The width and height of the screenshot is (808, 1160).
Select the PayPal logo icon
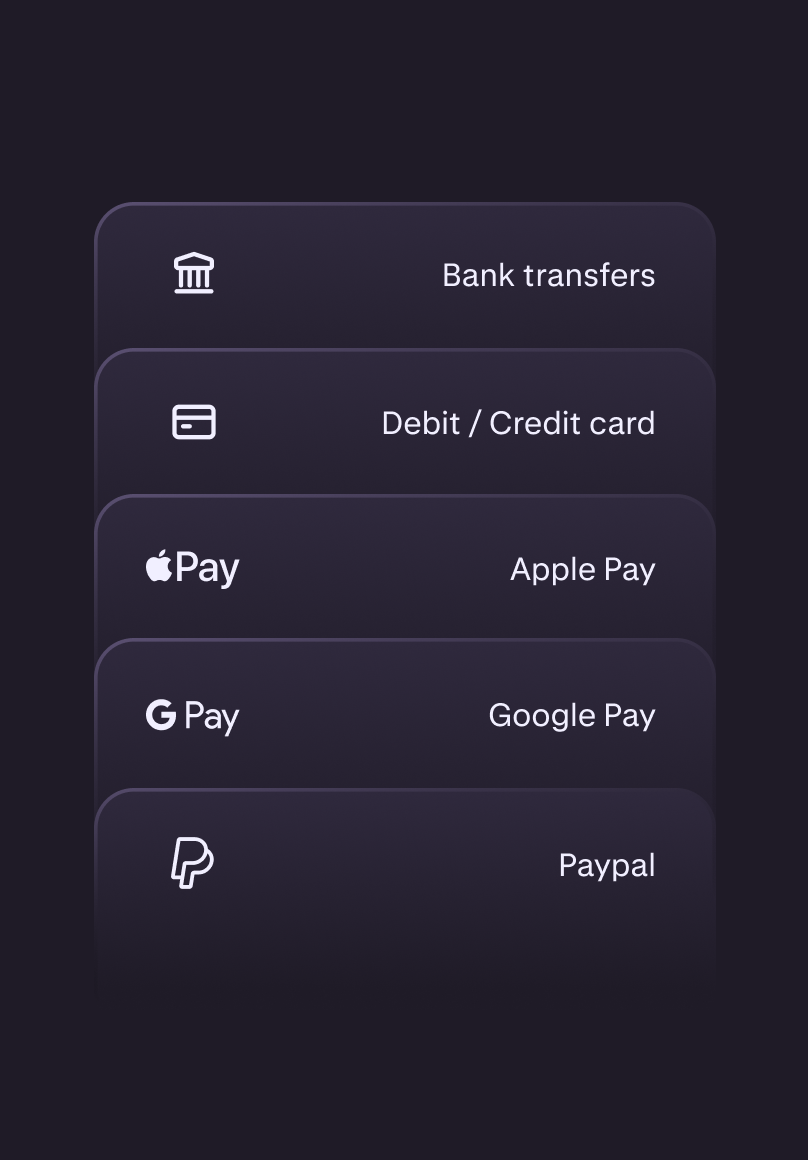coord(193,862)
